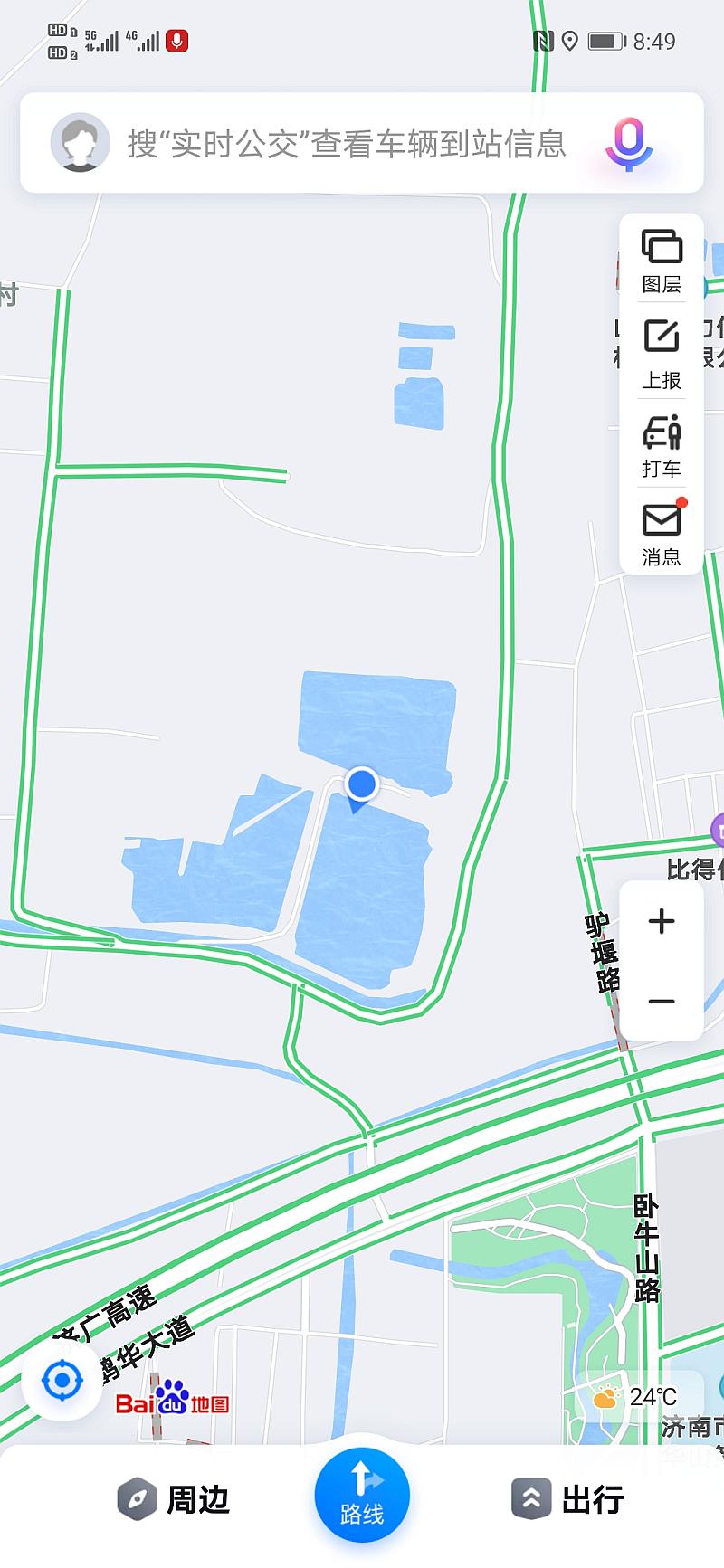This screenshot has height=1568, width=724.
Task: Open the 出行 travel tab
Action: (568, 1499)
